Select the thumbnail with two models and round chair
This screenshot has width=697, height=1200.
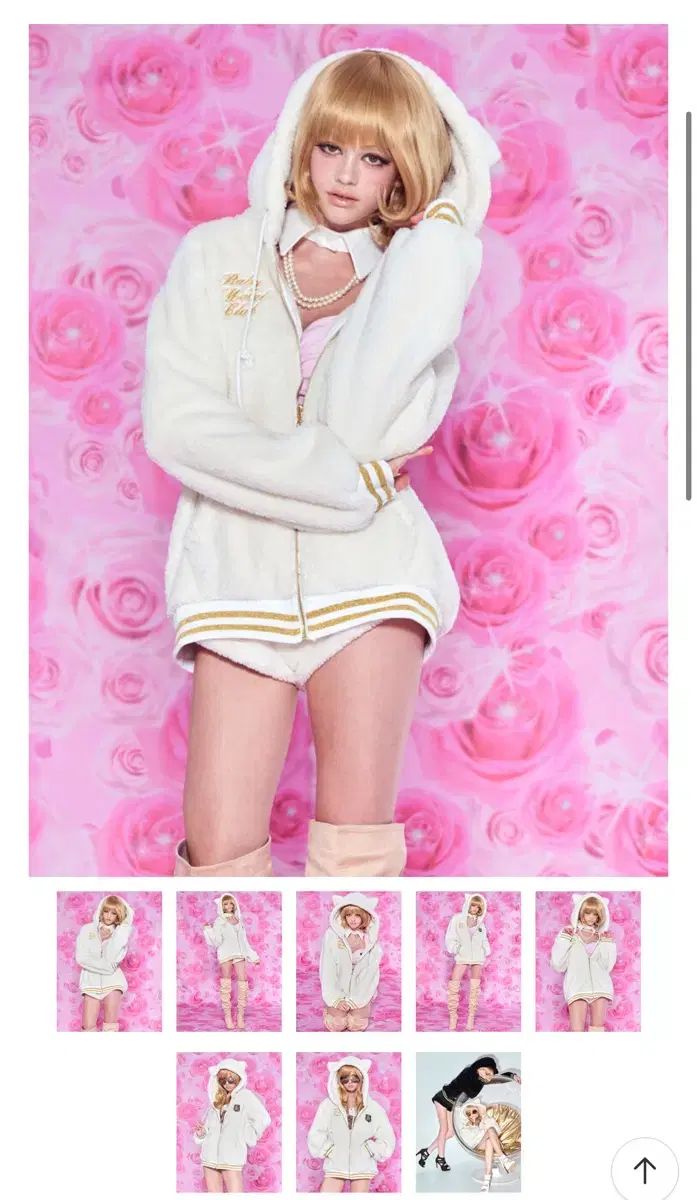(468, 1121)
